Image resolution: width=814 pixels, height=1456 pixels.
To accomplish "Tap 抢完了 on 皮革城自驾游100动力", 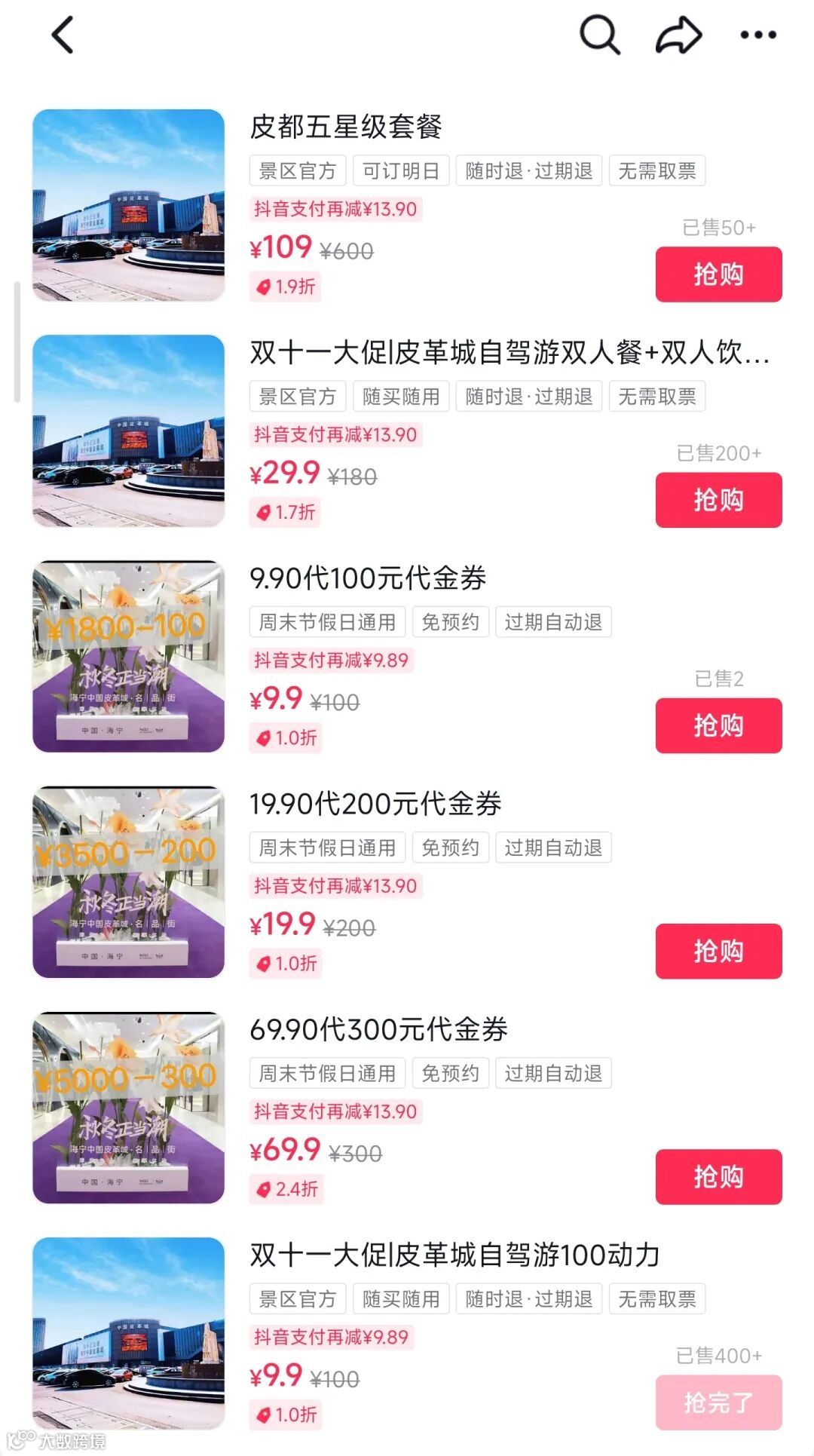I will [x=718, y=1402].
